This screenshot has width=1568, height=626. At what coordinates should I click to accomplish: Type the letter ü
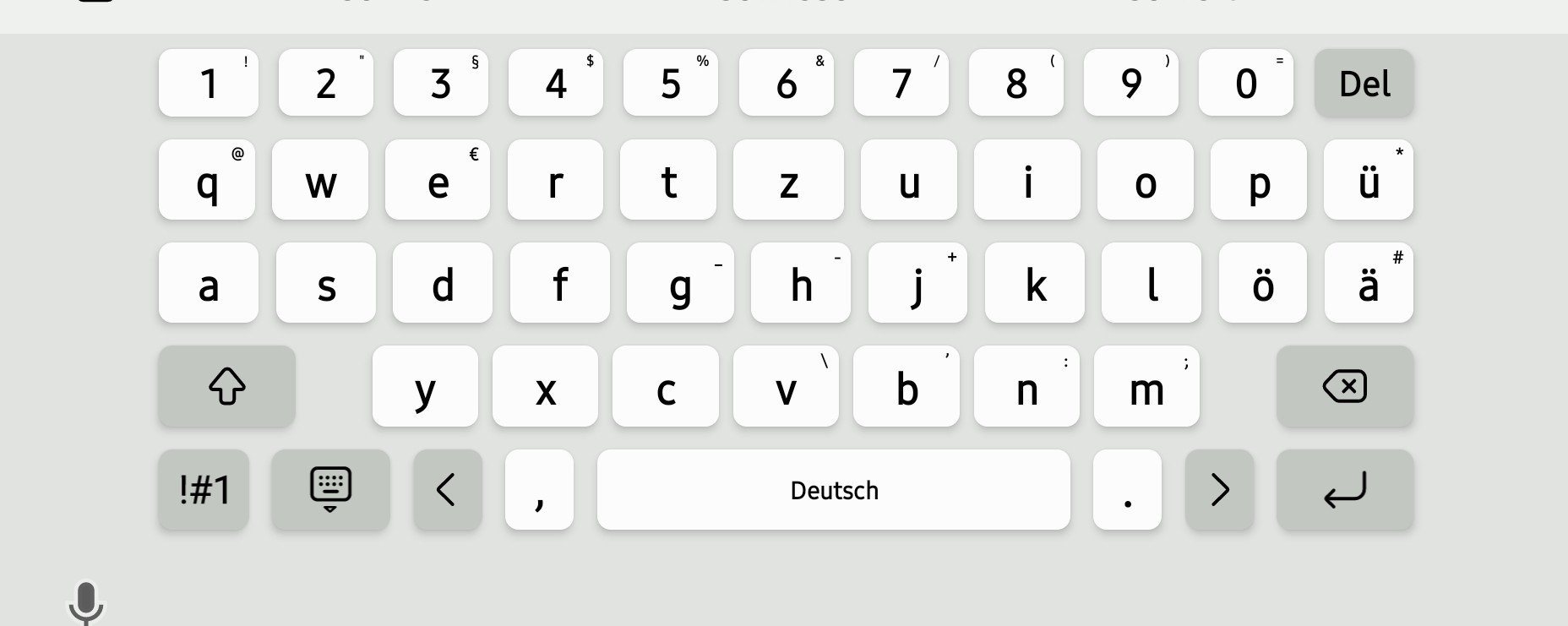pyautogui.click(x=1368, y=180)
